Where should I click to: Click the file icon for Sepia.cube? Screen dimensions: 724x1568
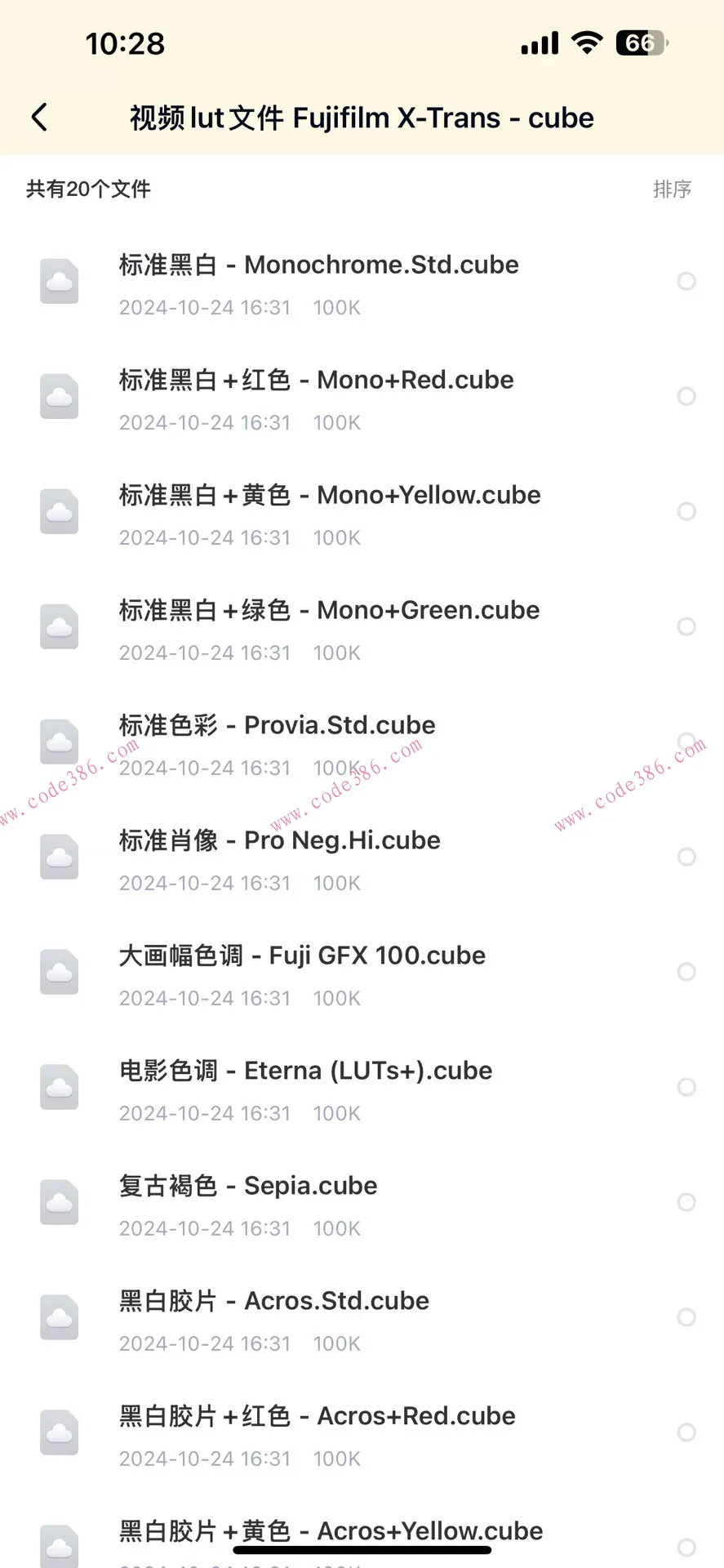(59, 1202)
